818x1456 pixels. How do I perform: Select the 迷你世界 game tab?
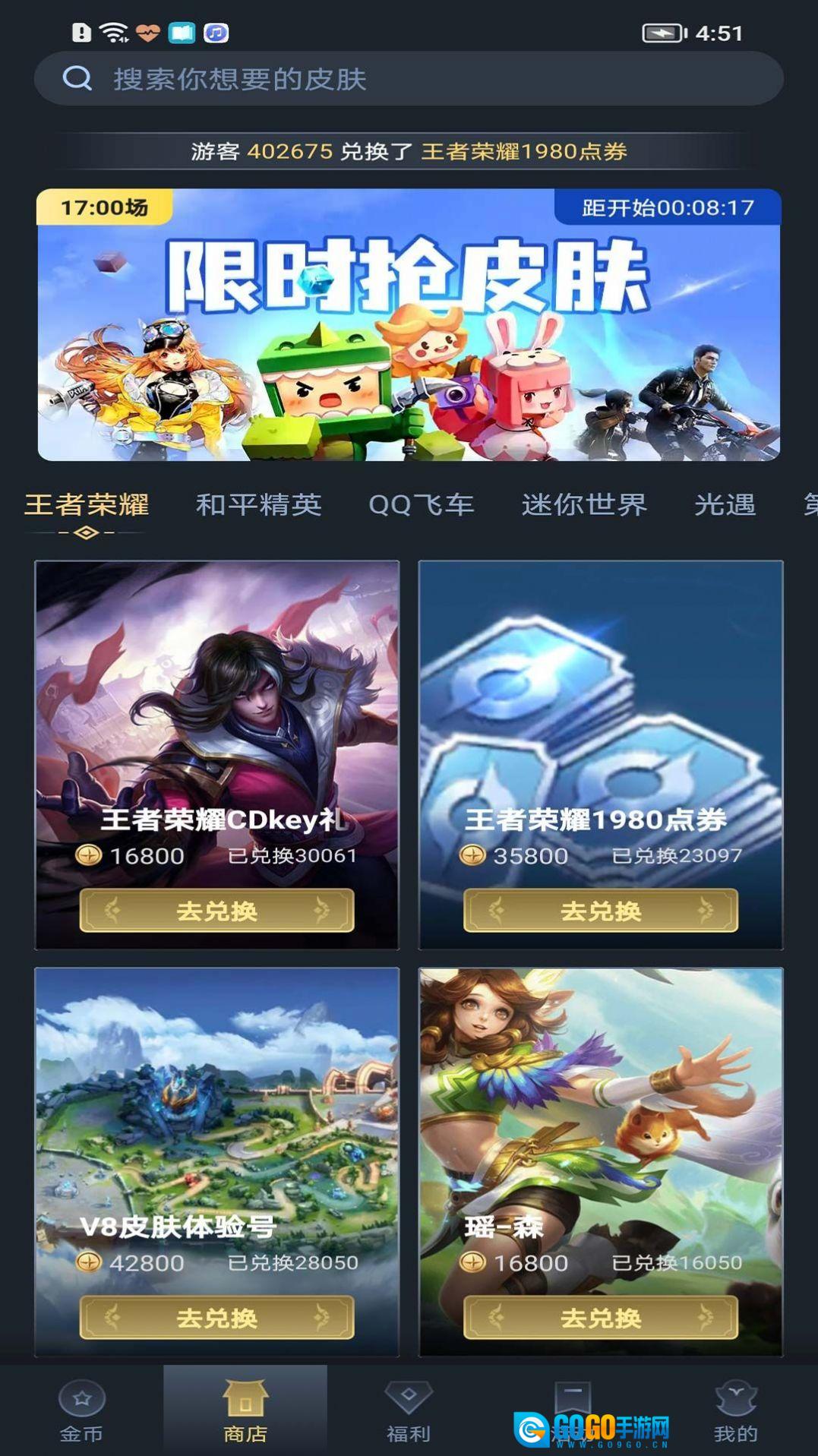[x=584, y=504]
